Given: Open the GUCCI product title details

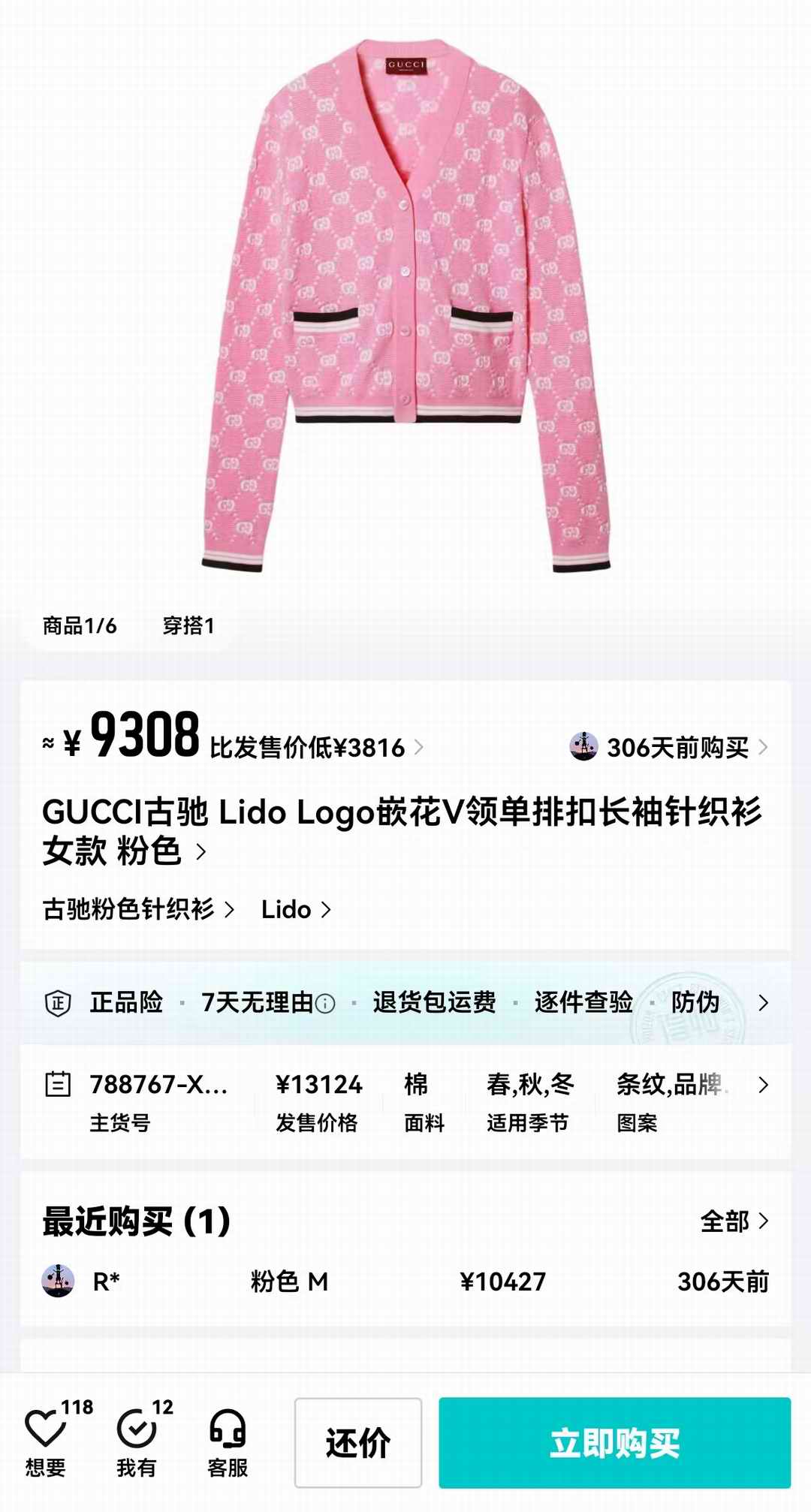Looking at the screenshot, I should click(x=402, y=830).
